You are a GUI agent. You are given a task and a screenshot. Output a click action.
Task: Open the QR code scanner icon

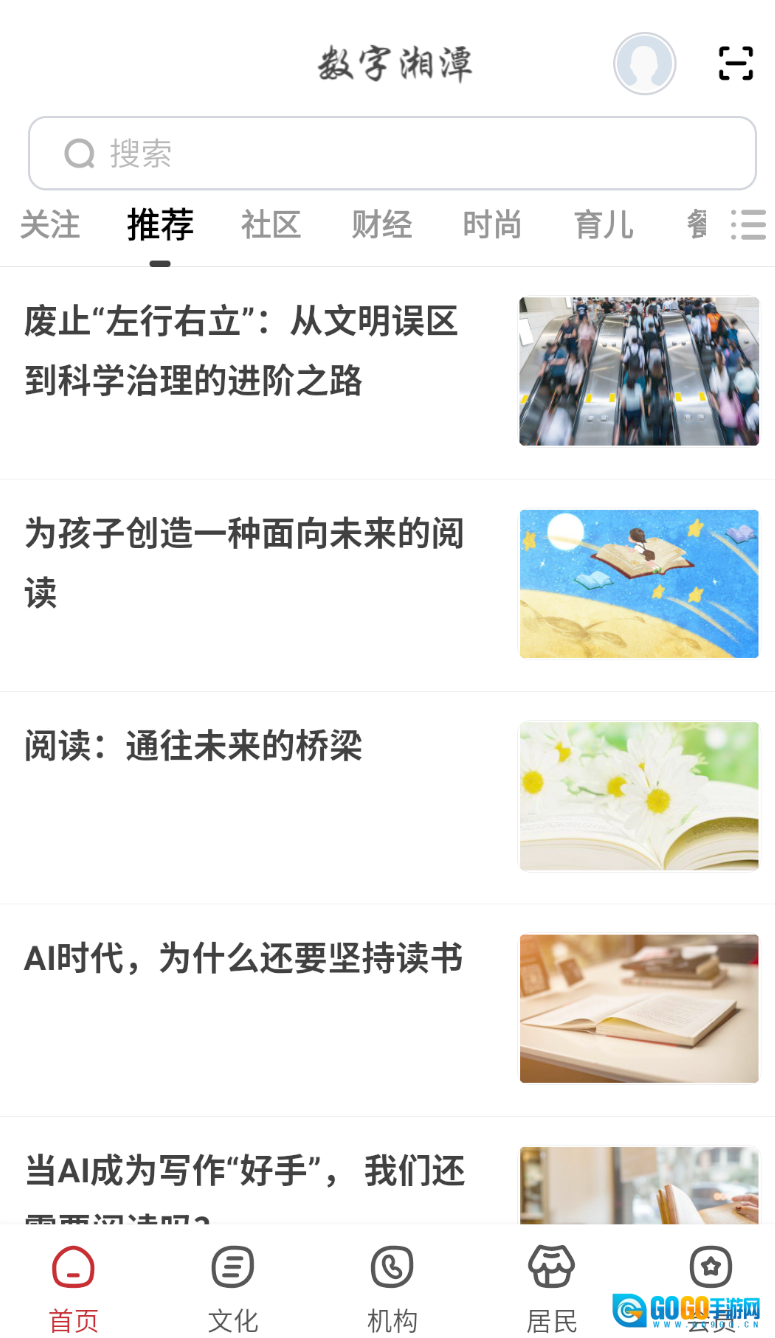[x=736, y=63]
